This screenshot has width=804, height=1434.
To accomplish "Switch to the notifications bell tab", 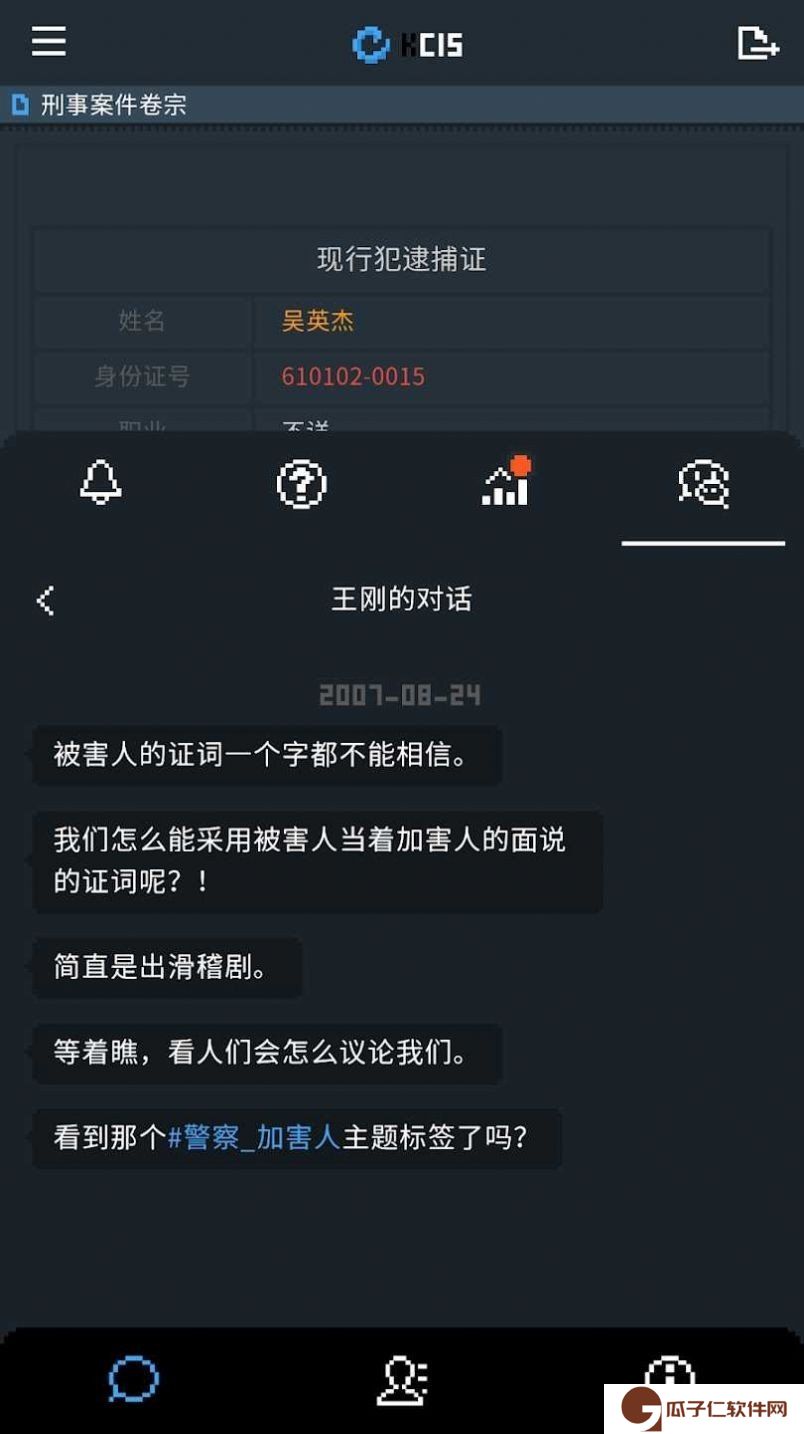I will tap(100, 484).
